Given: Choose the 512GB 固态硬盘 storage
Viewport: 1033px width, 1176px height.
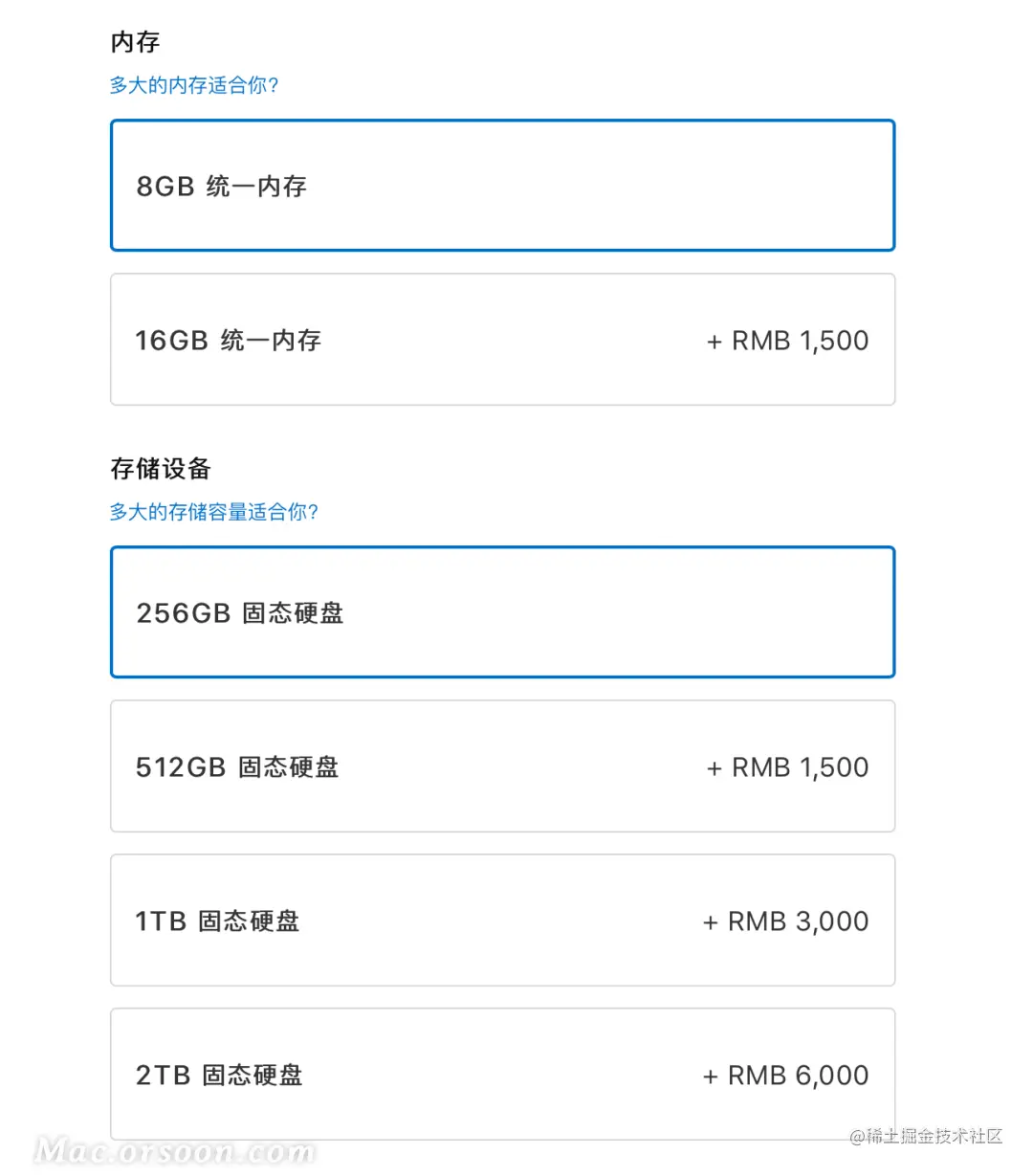Looking at the screenshot, I should (502, 766).
